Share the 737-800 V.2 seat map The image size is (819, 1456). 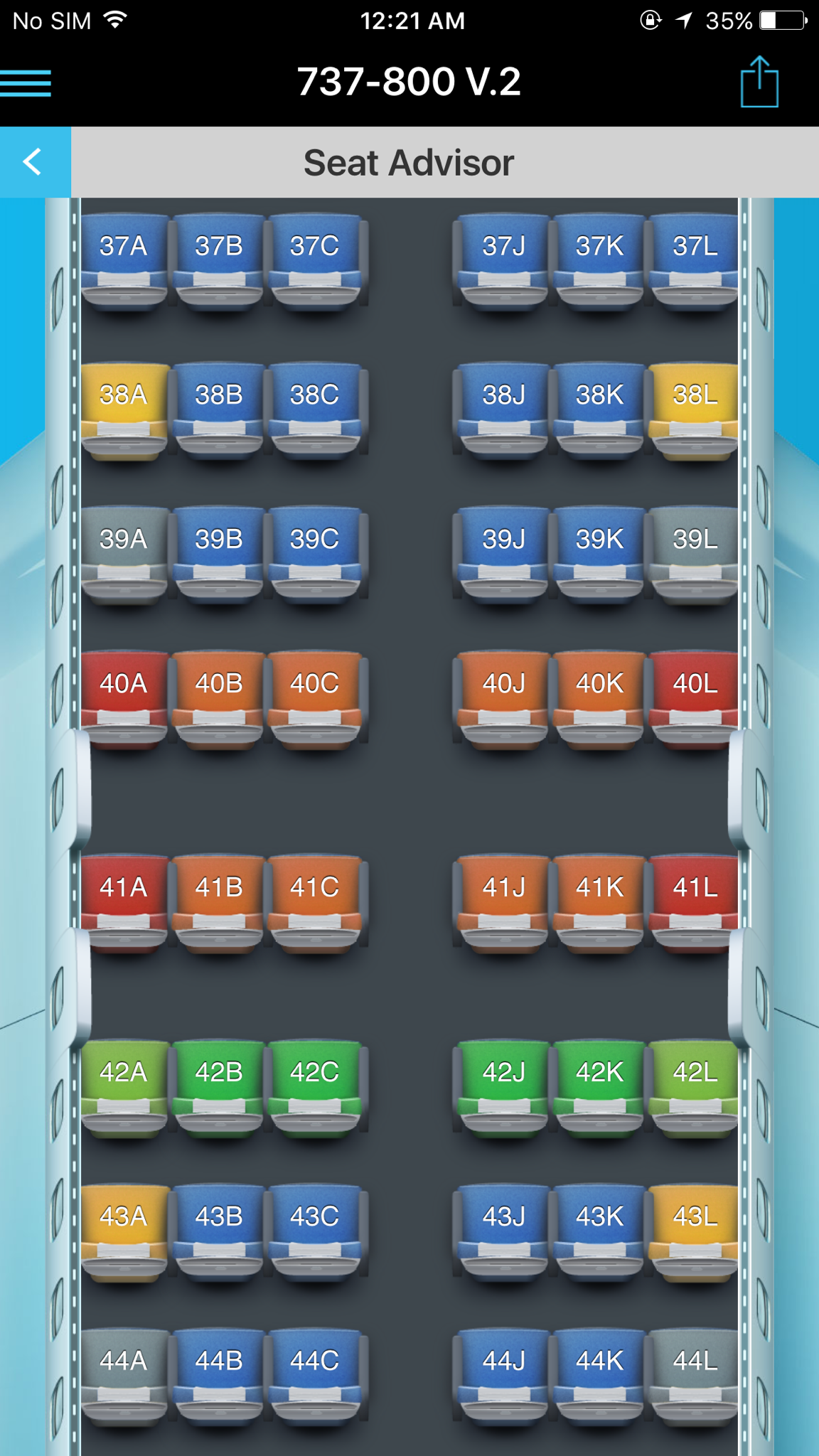[x=759, y=82]
